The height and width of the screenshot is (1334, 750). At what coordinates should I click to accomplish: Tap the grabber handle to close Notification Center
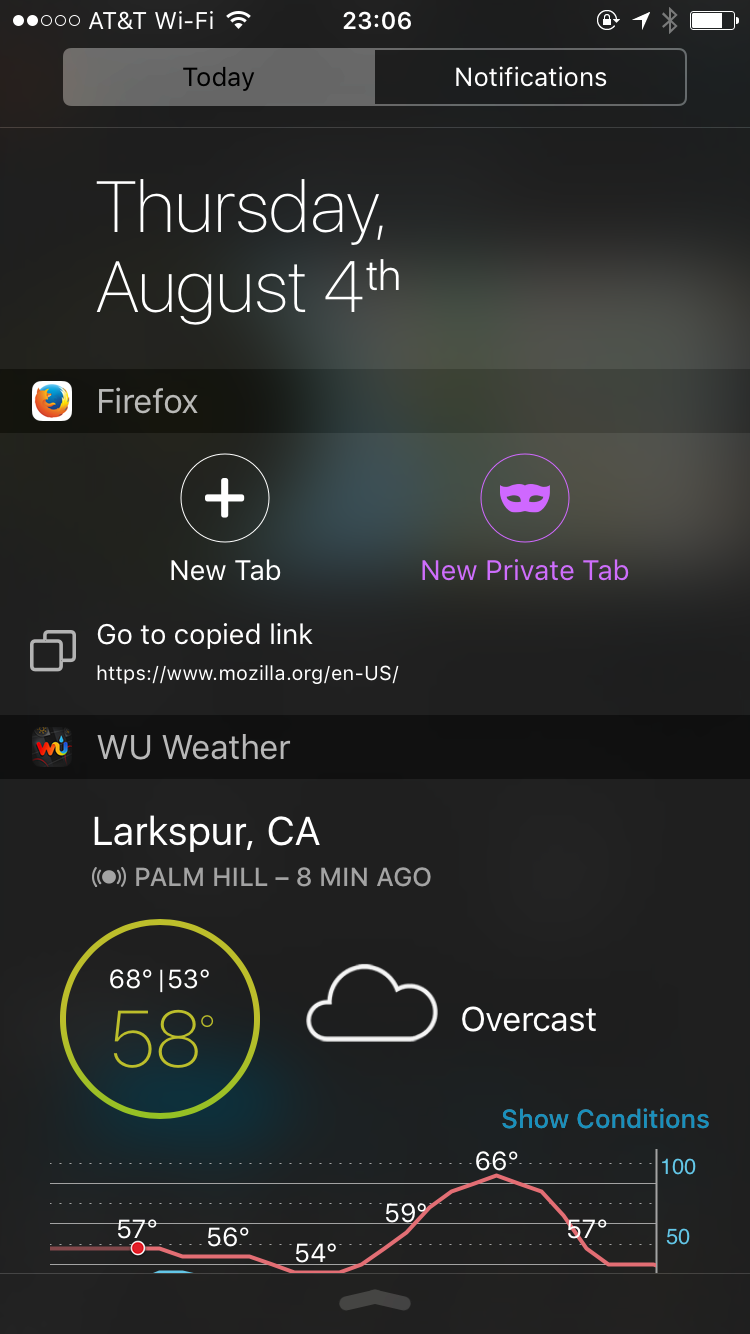coord(375,1301)
